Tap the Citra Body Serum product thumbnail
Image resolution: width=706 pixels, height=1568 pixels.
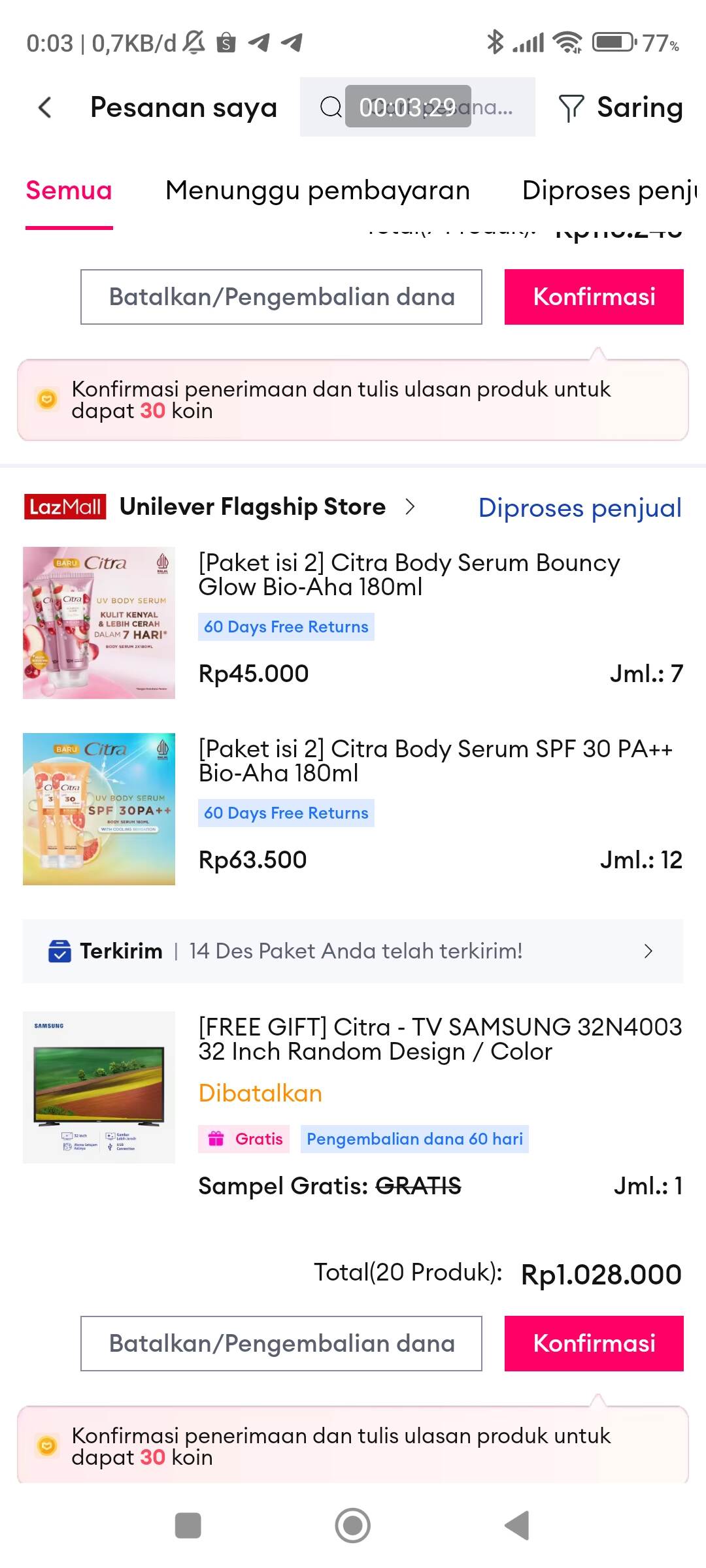pyautogui.click(x=99, y=623)
